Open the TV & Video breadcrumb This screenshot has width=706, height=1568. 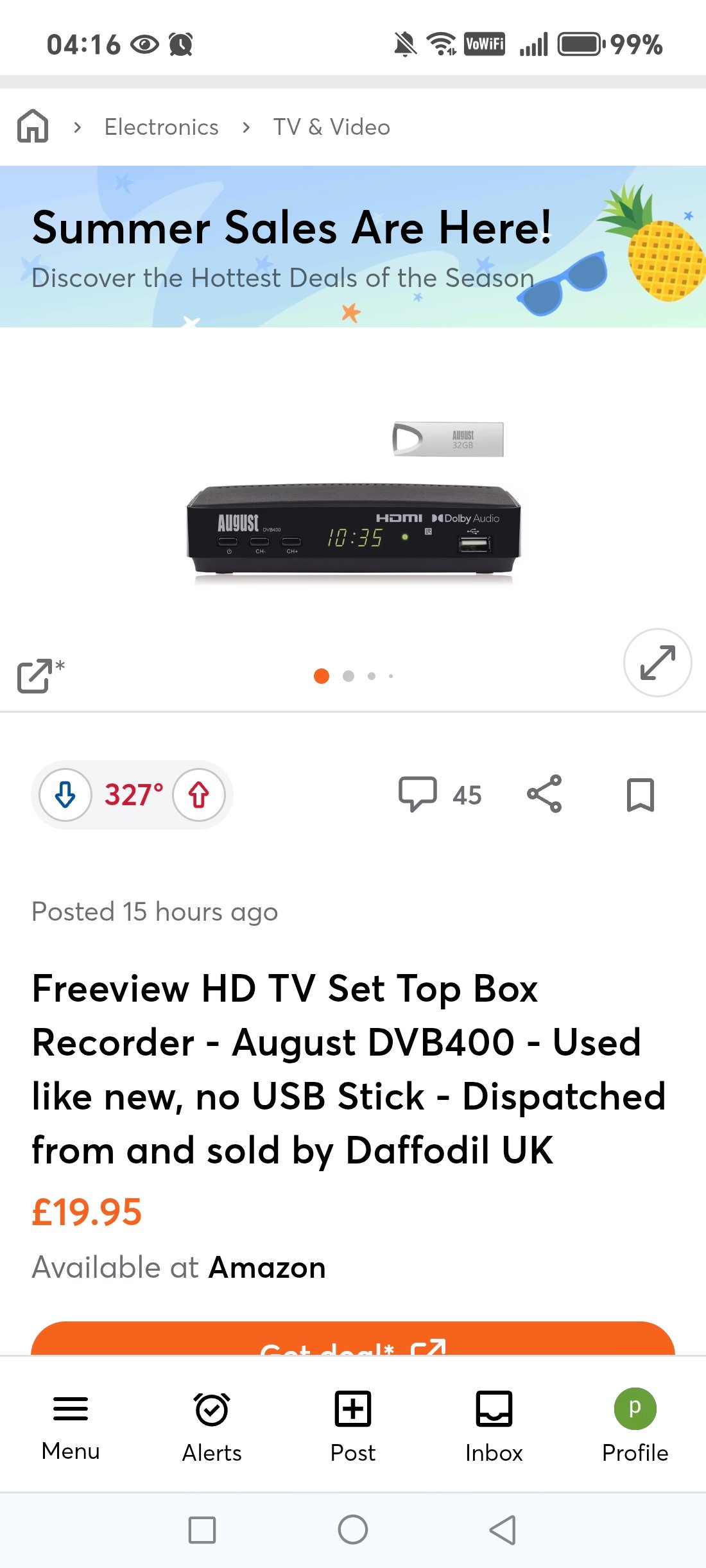332,127
